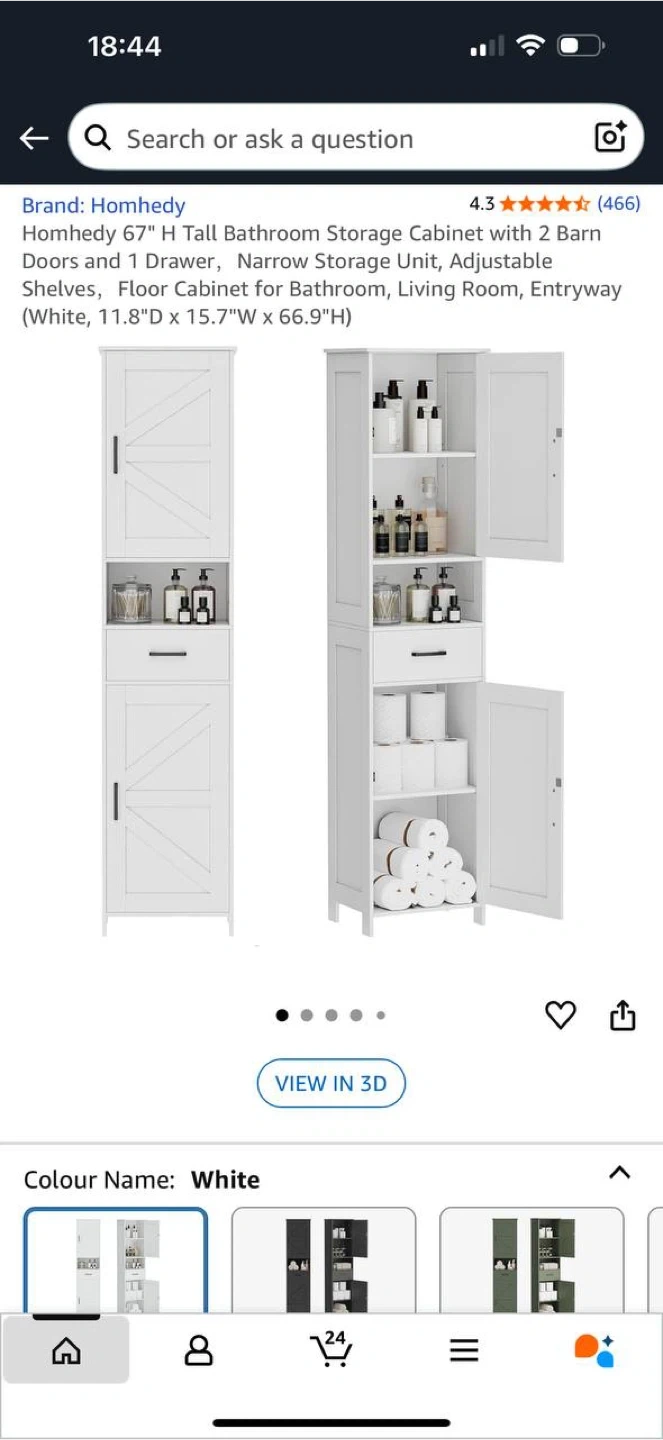The height and width of the screenshot is (1440, 663).
Task: Open the white cabinet product image
Action: coord(331,640)
